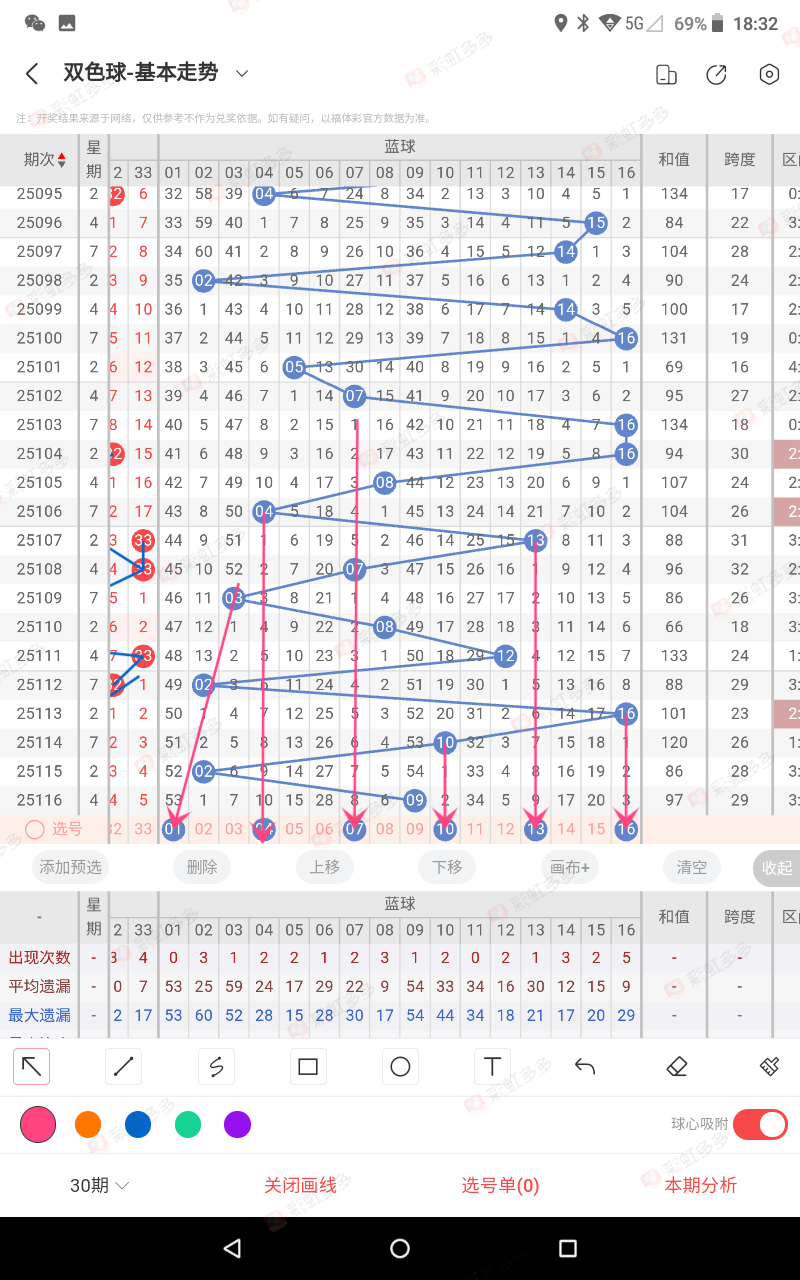Screen dimensions: 800x1280
Task: Tap 添加预选 button
Action: [x=71, y=867]
